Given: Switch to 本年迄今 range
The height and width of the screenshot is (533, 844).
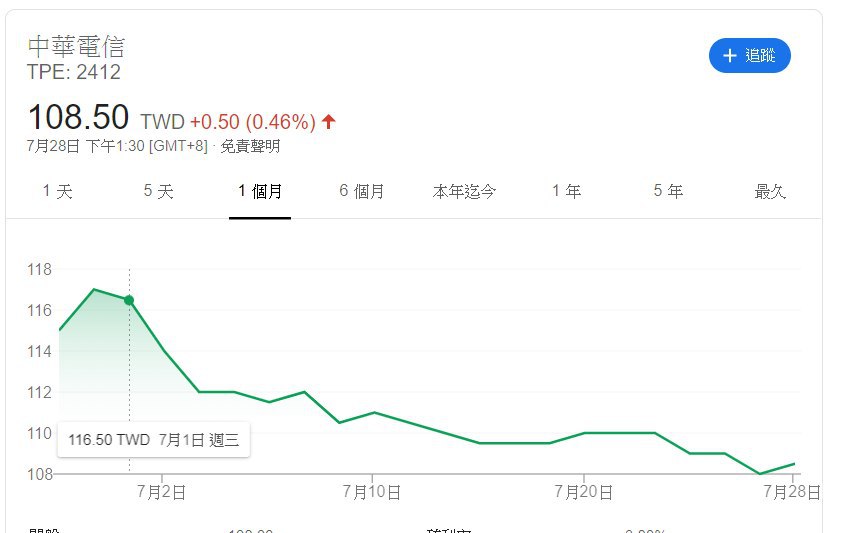Looking at the screenshot, I should coord(464,192).
